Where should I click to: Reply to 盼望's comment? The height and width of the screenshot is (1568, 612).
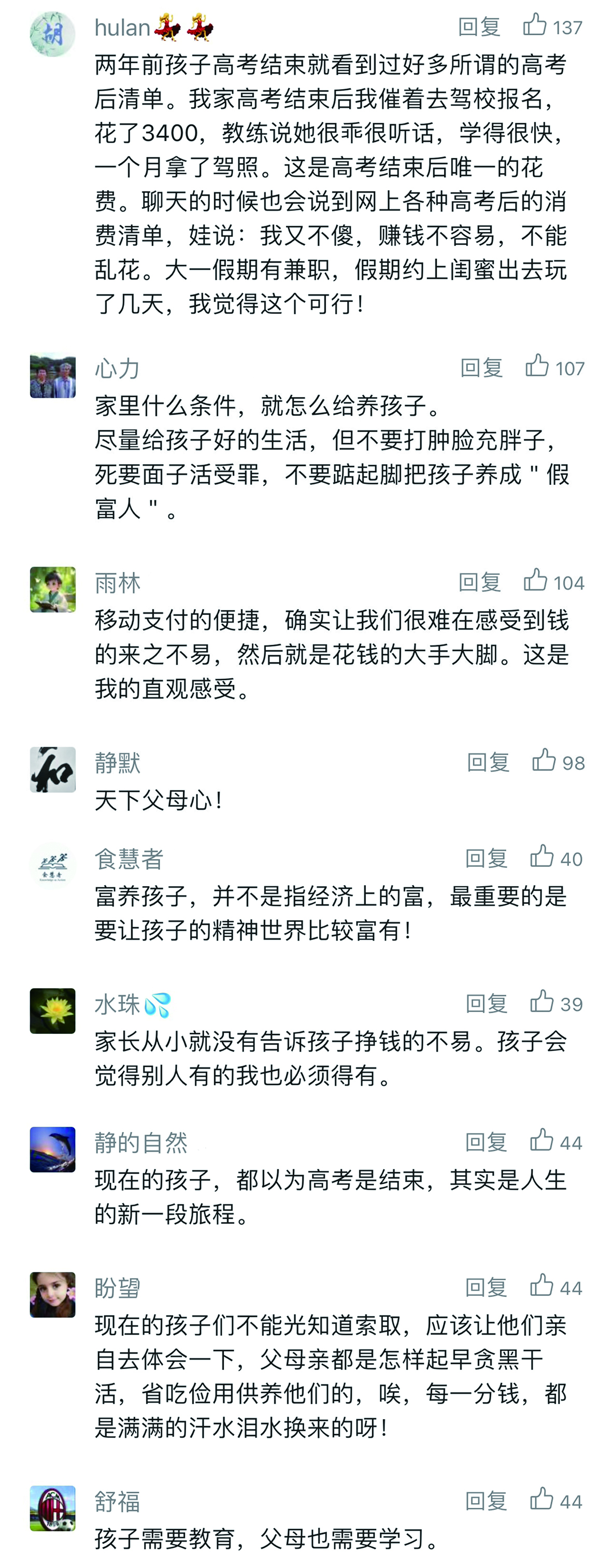[486, 1288]
